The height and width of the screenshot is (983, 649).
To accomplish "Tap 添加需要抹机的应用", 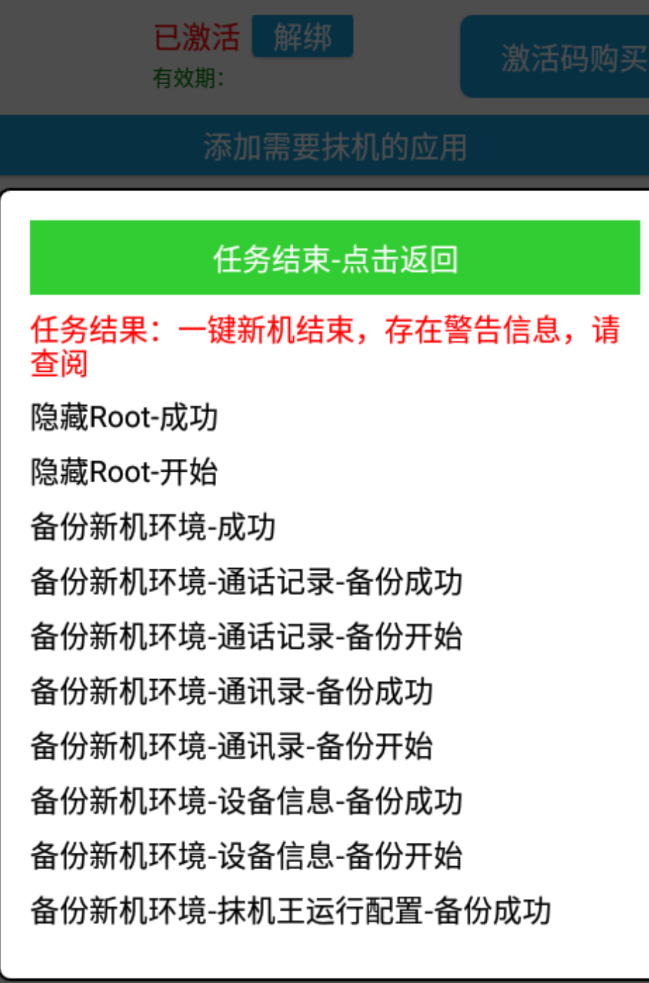I will pos(334,148).
